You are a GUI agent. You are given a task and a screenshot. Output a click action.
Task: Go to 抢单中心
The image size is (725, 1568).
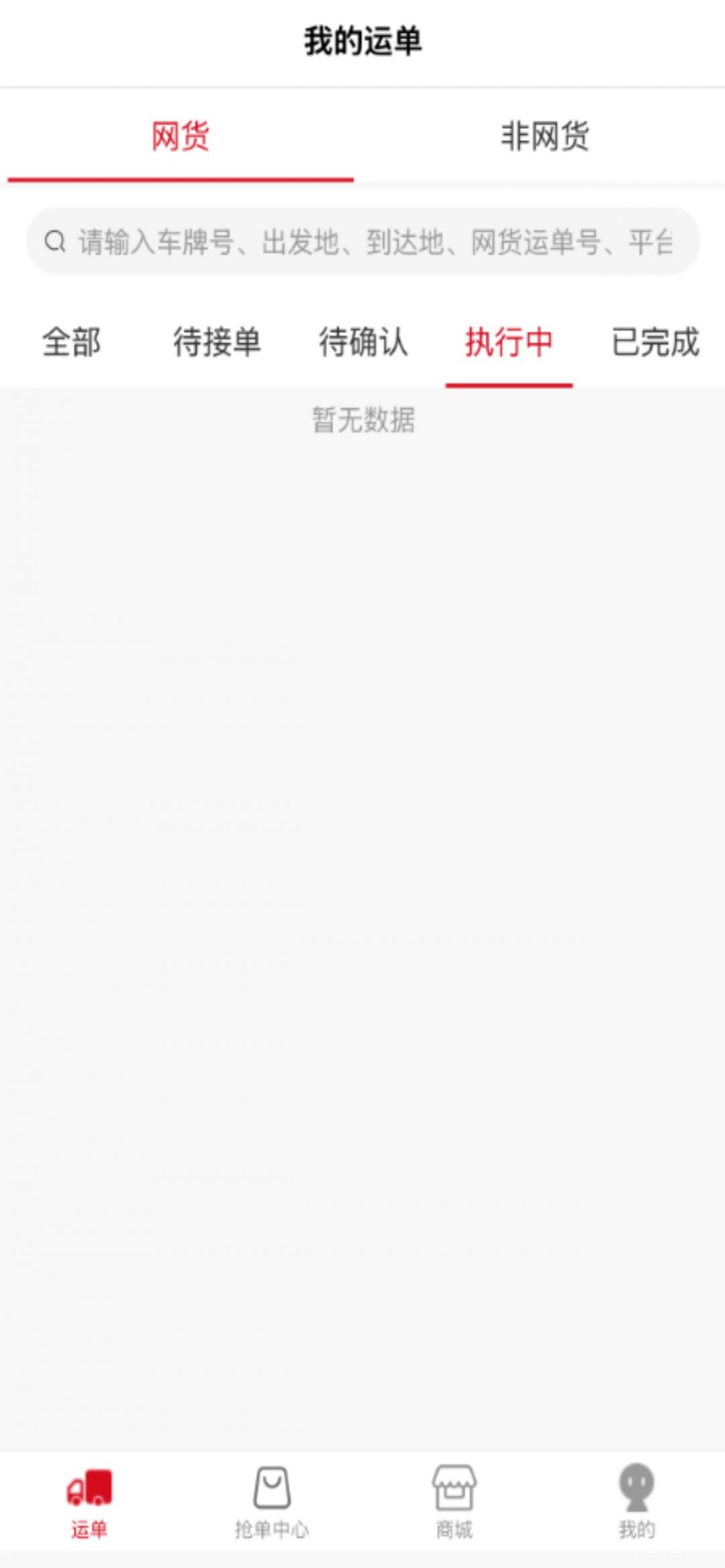pos(272,1502)
